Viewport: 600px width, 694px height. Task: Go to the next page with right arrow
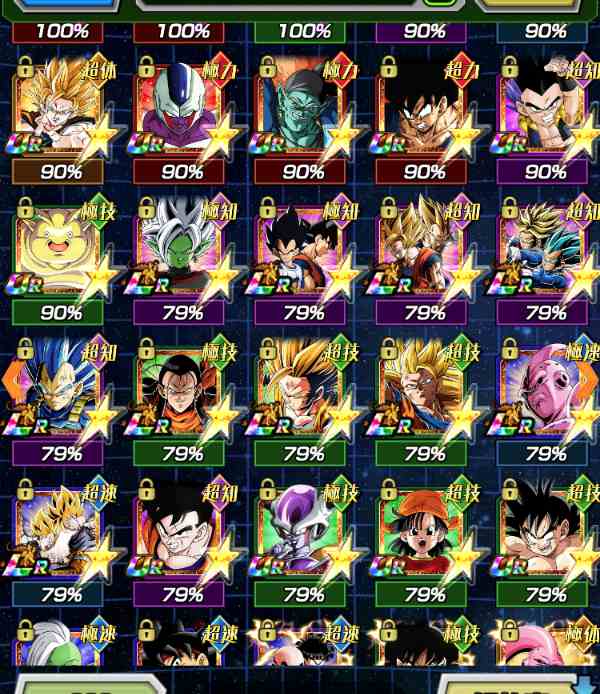pos(590,380)
